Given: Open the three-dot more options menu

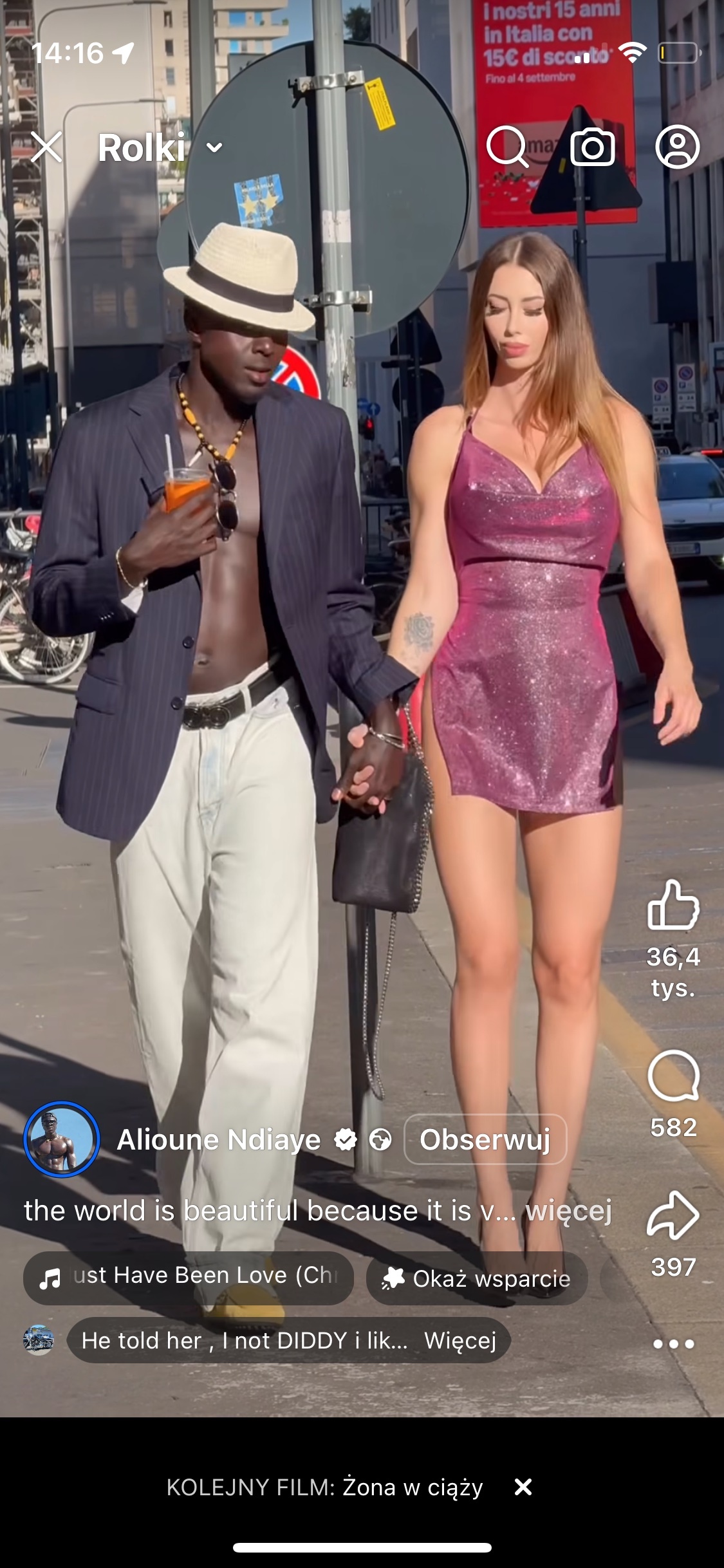Looking at the screenshot, I should point(673,1343).
